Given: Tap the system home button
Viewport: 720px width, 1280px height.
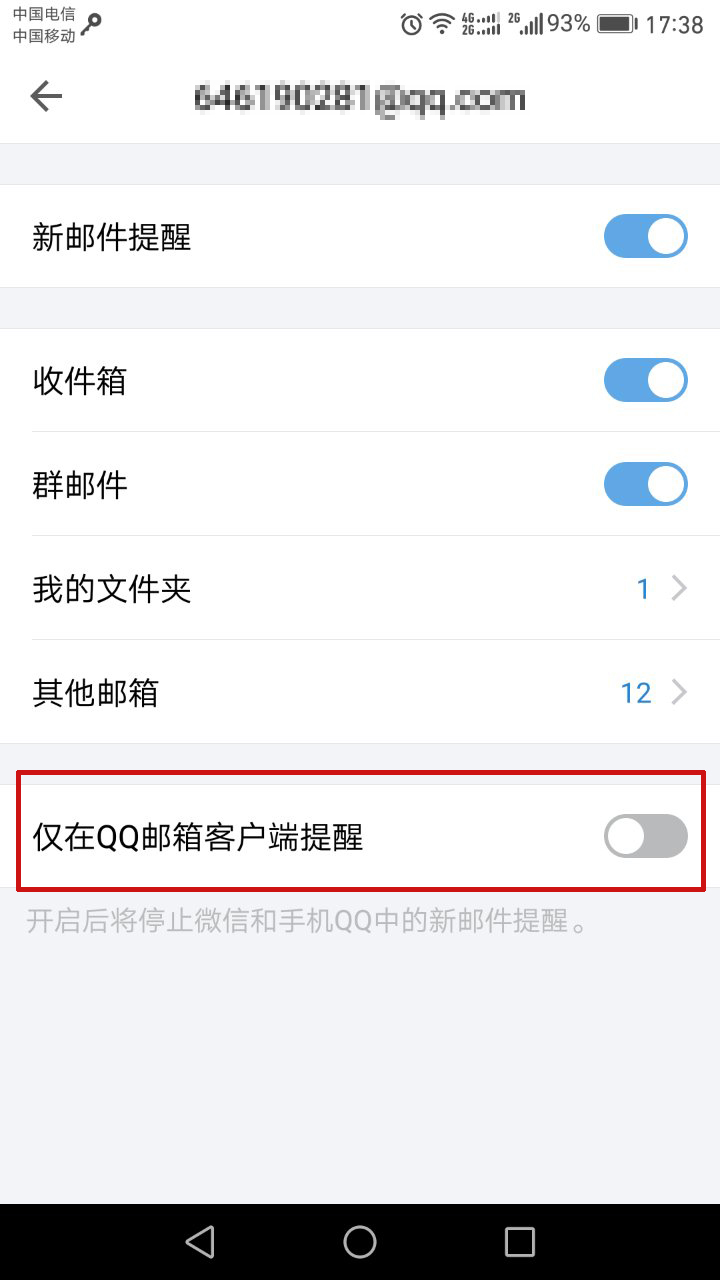Looking at the screenshot, I should point(360,1242).
